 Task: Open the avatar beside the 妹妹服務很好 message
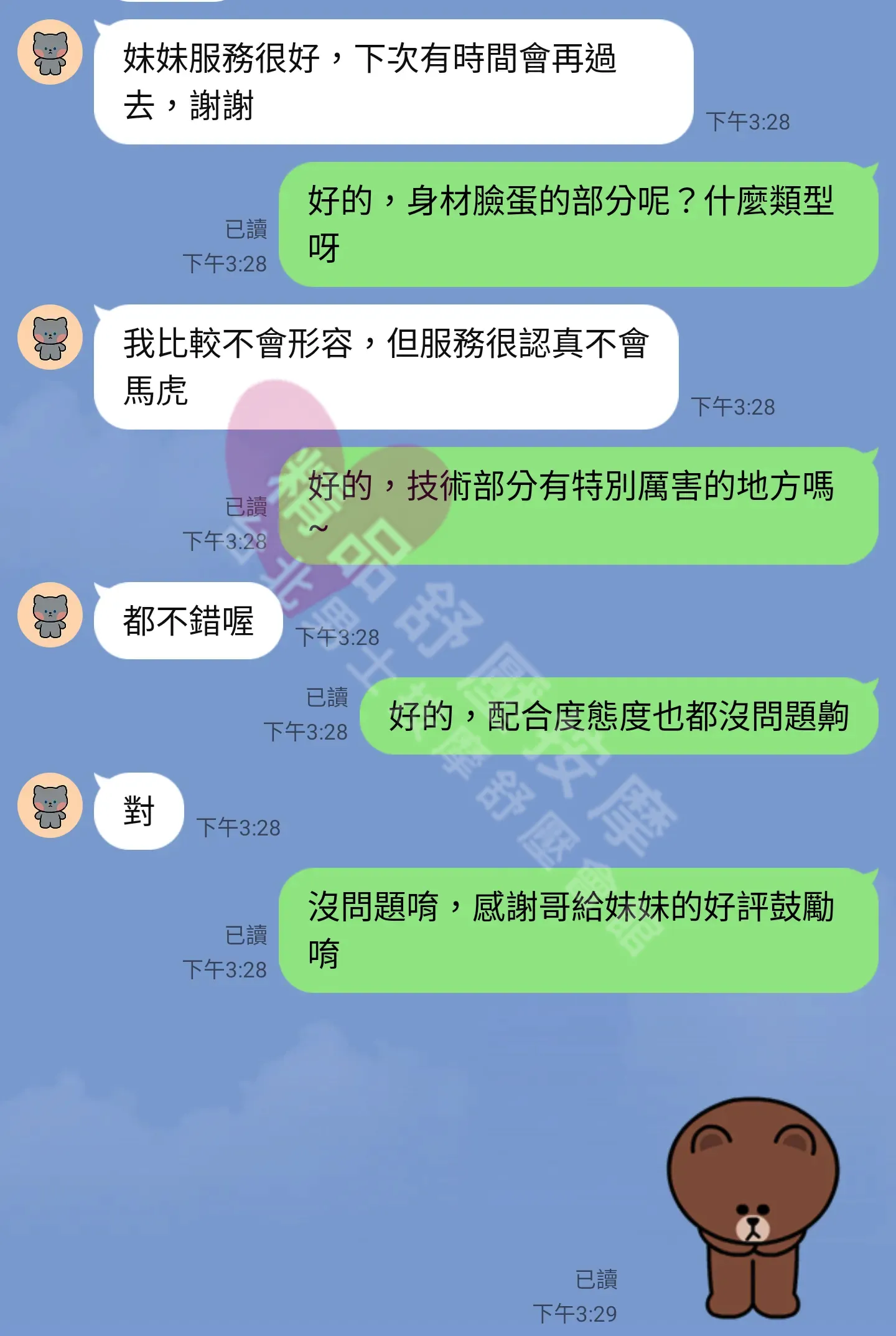pos(50,52)
